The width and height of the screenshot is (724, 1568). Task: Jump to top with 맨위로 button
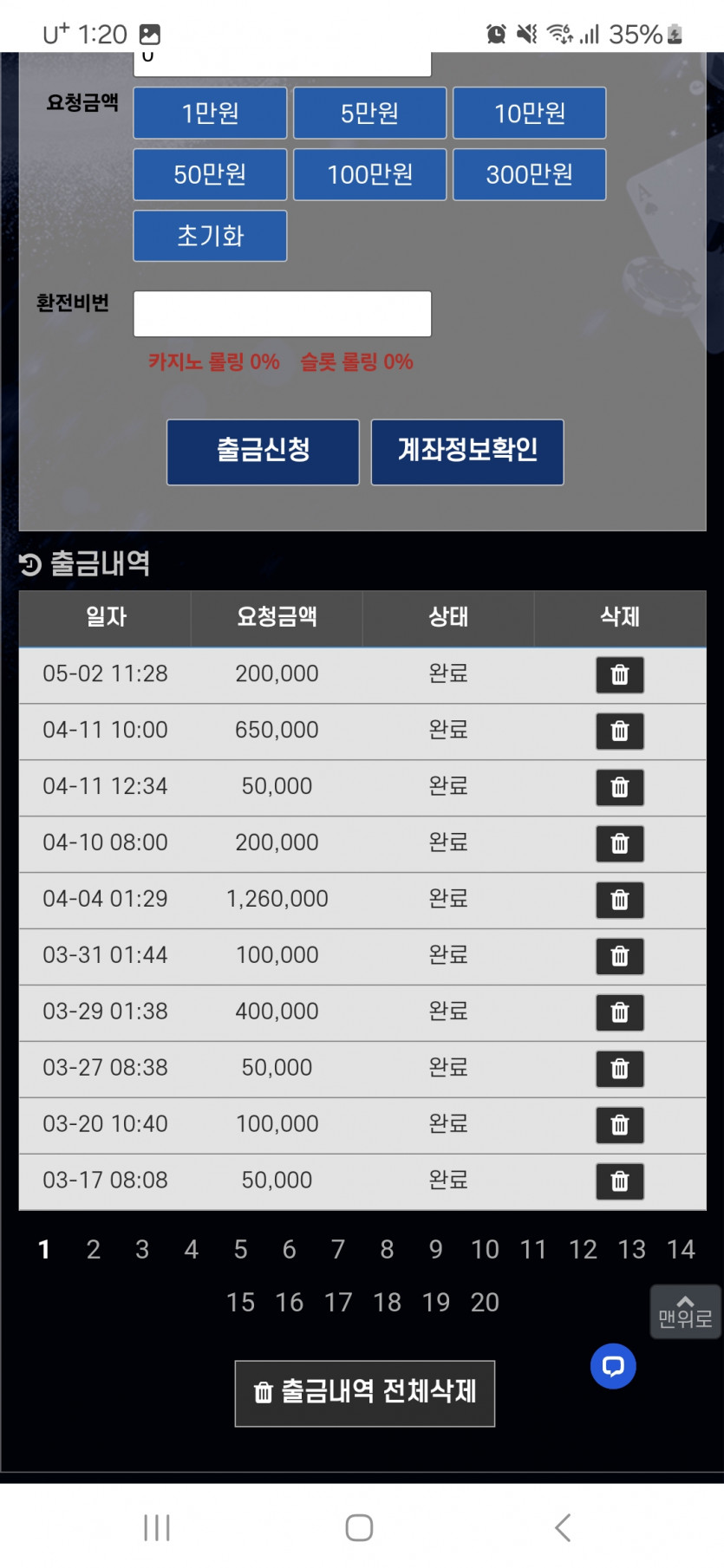click(685, 1312)
